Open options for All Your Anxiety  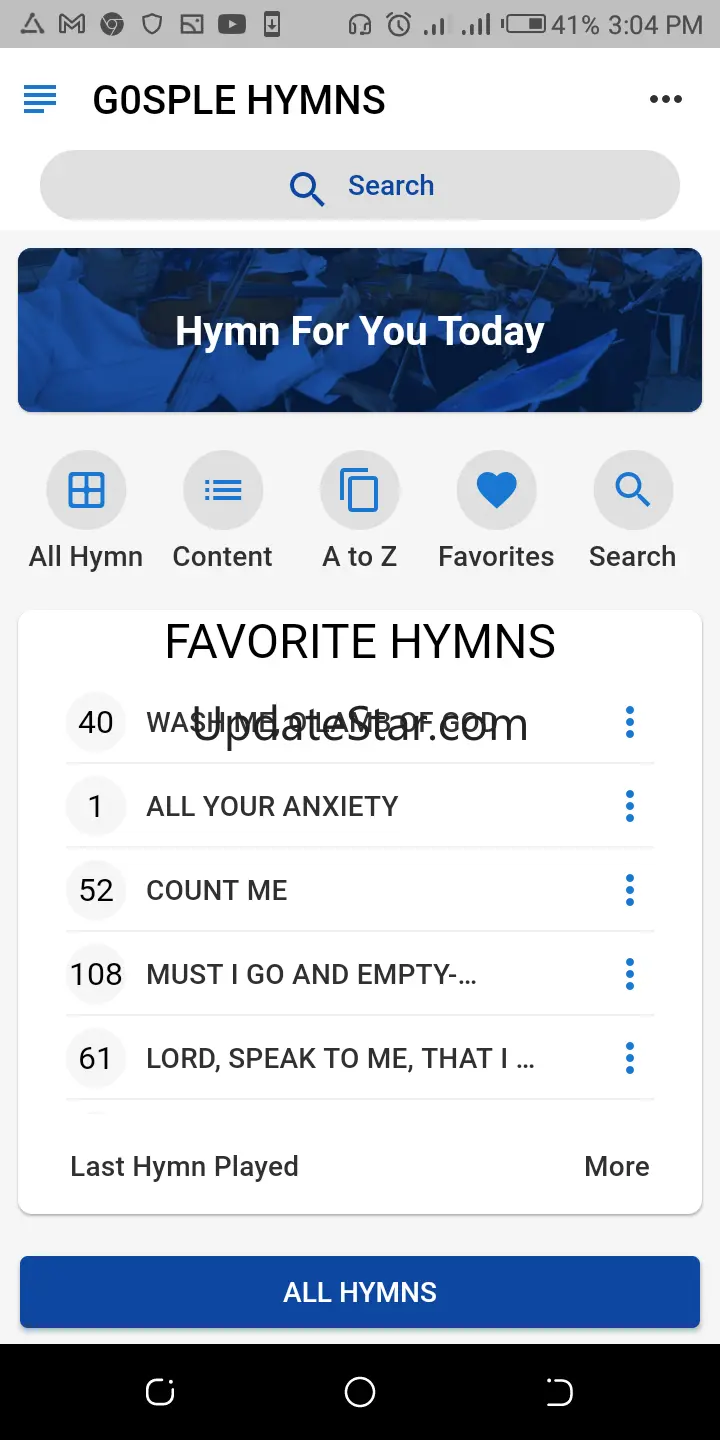(x=630, y=806)
